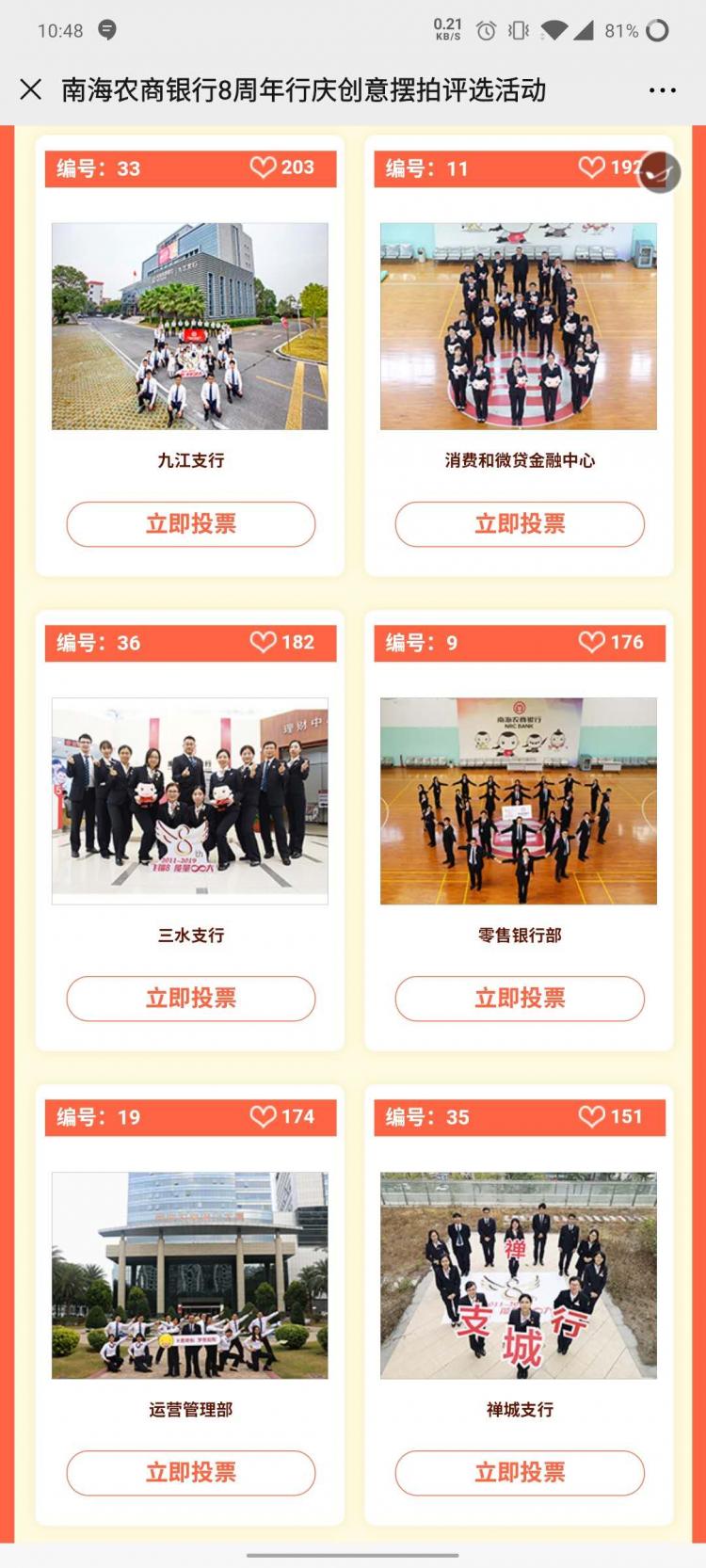Vote for 九江支行 entry number 33
706x1568 pixels.
coord(190,524)
